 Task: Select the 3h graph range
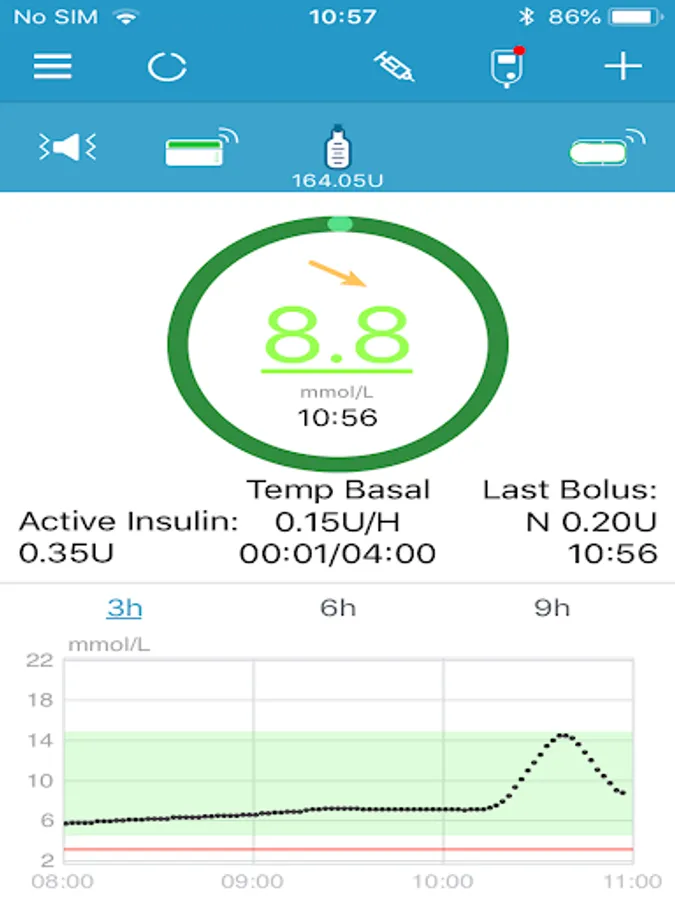click(x=126, y=608)
